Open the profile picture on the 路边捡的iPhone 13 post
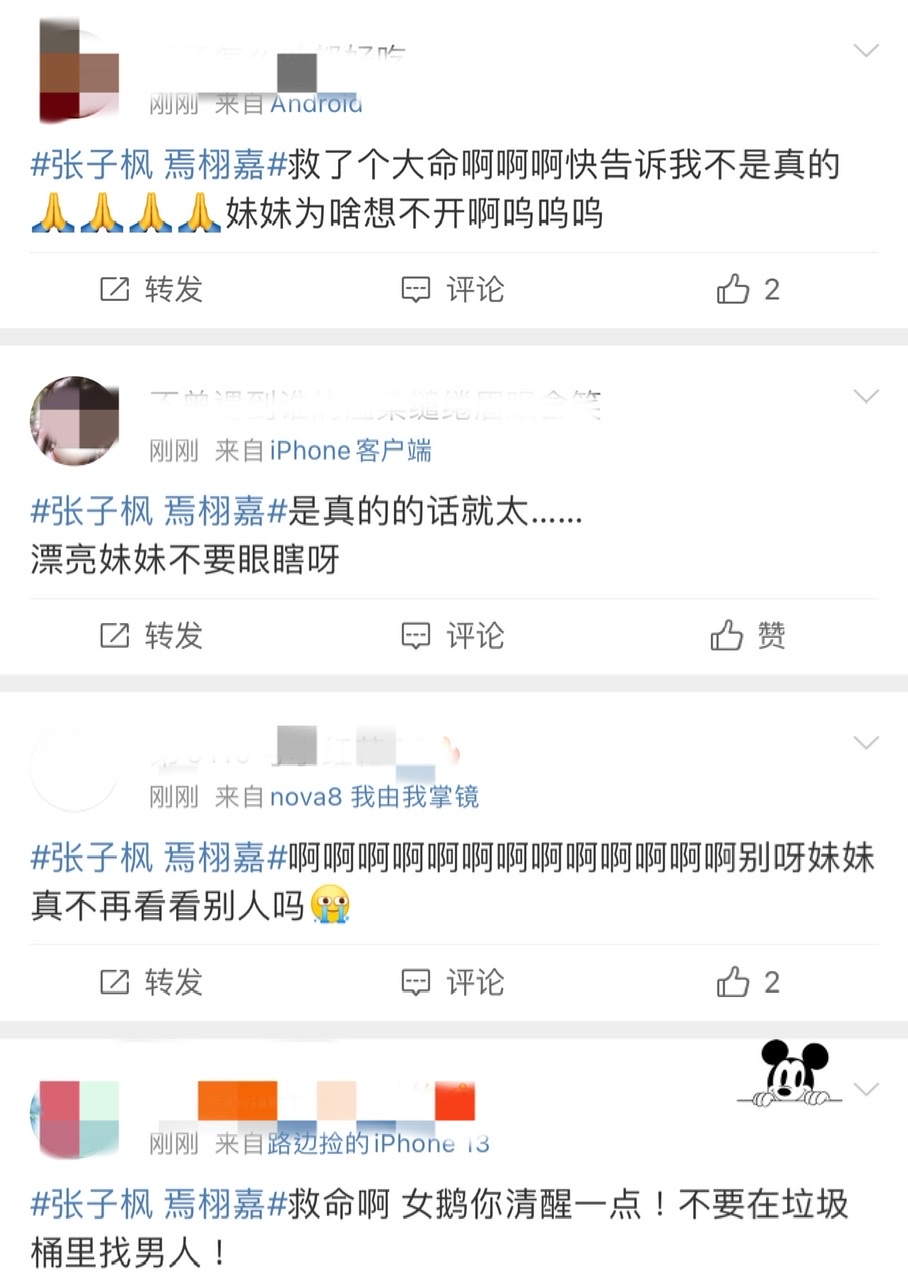The width and height of the screenshot is (908, 1280). (x=75, y=1114)
